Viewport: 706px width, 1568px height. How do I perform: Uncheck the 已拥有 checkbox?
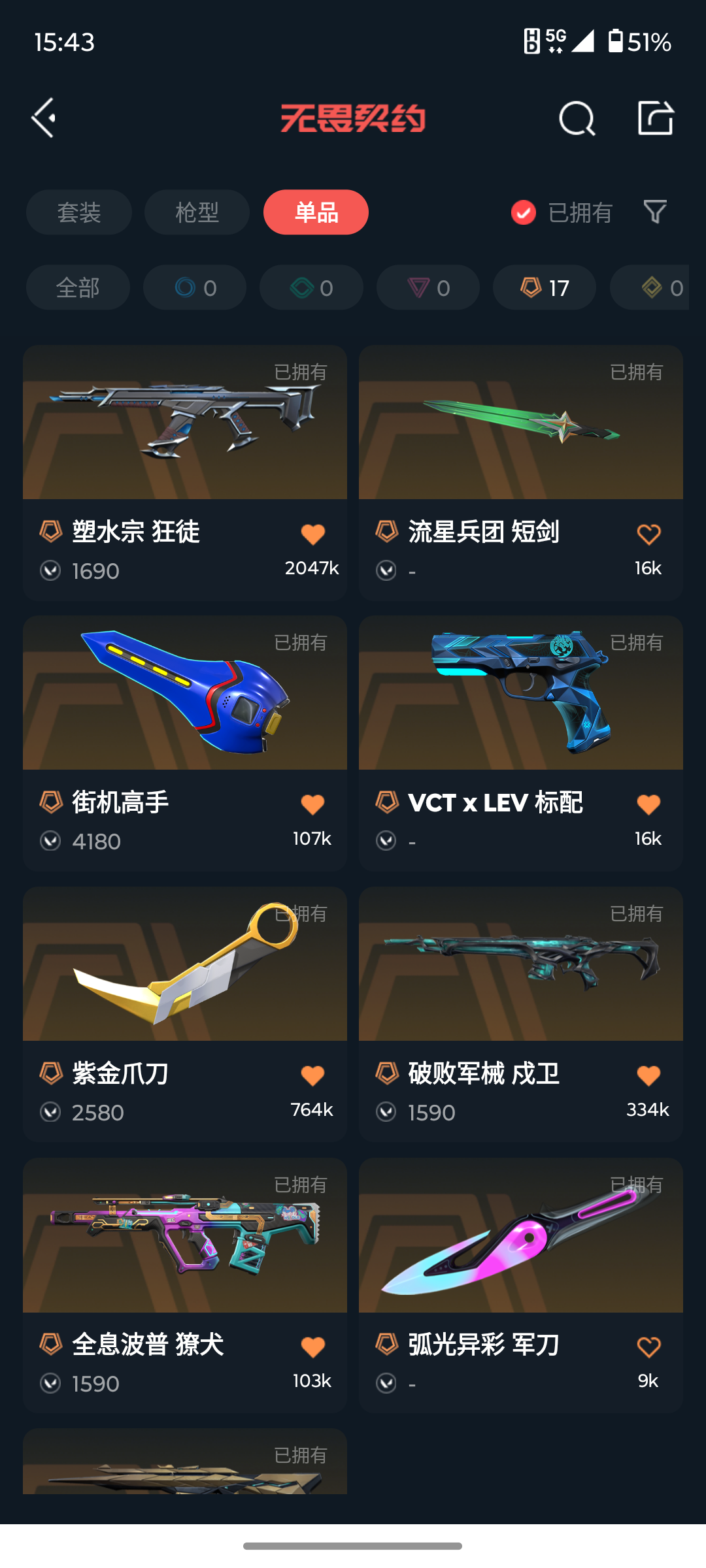coord(524,212)
